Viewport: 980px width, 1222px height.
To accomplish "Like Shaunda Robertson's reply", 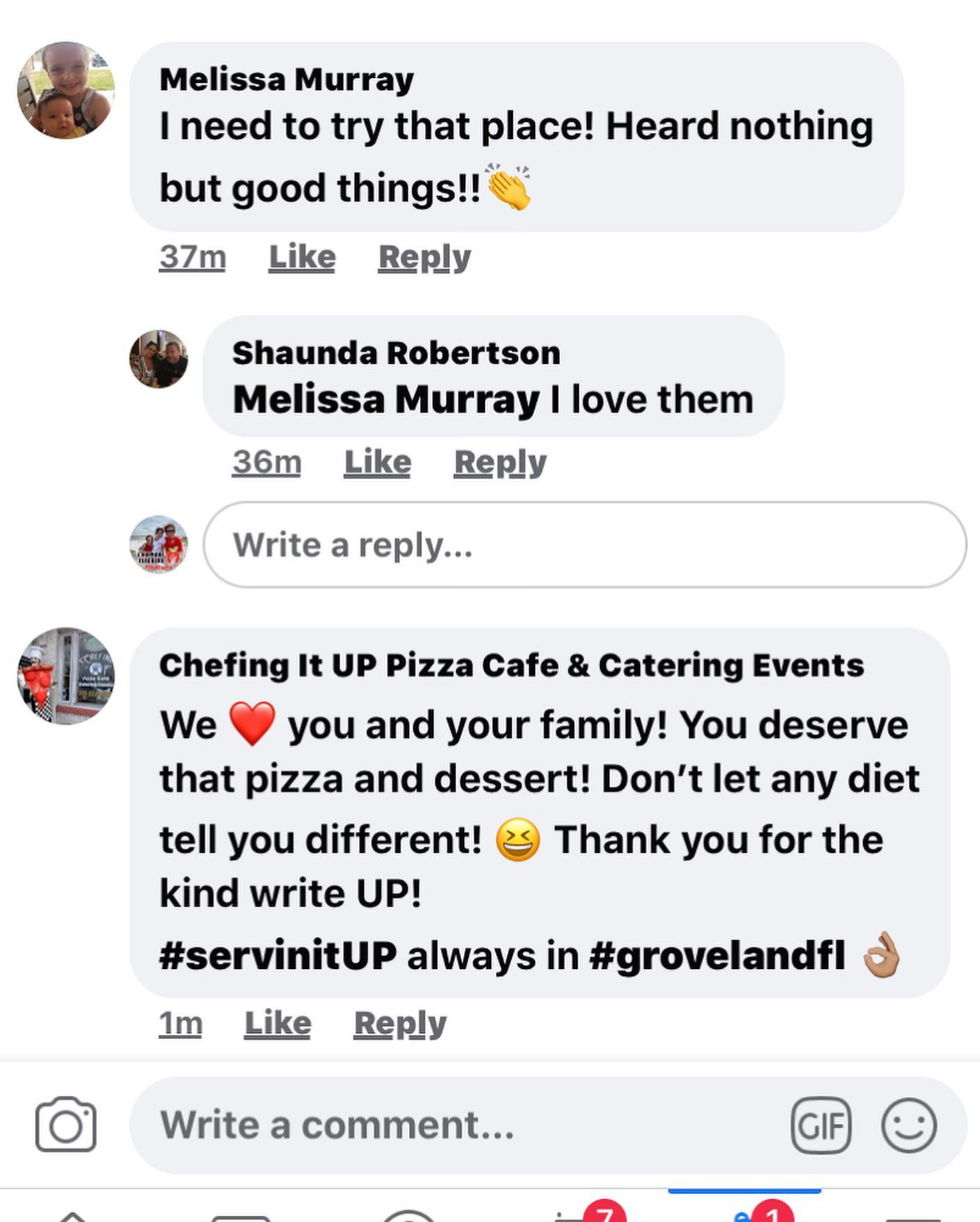I will (x=378, y=462).
